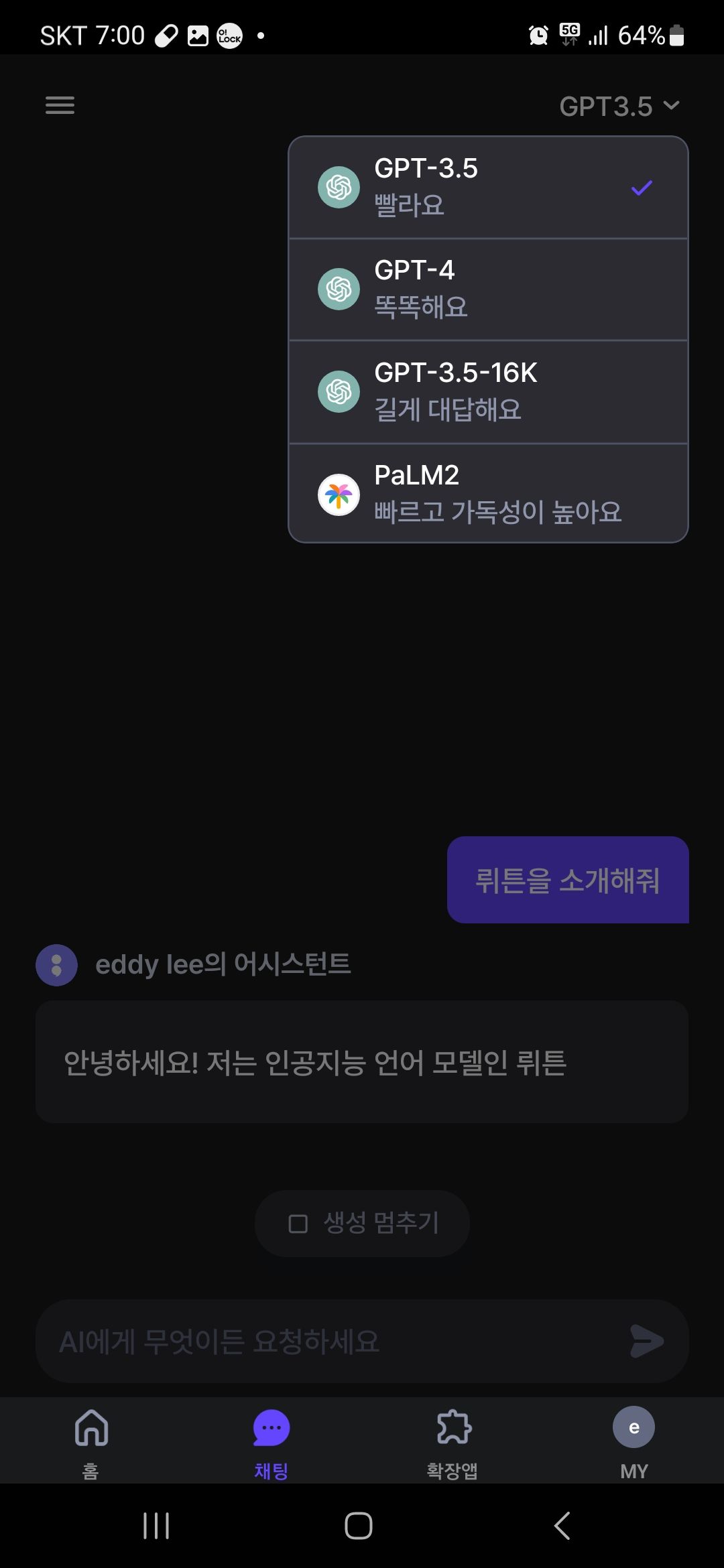The width and height of the screenshot is (724, 1568).
Task: Tap the 뤼튼을 소개해줘 message bubble
Action: click(567, 880)
